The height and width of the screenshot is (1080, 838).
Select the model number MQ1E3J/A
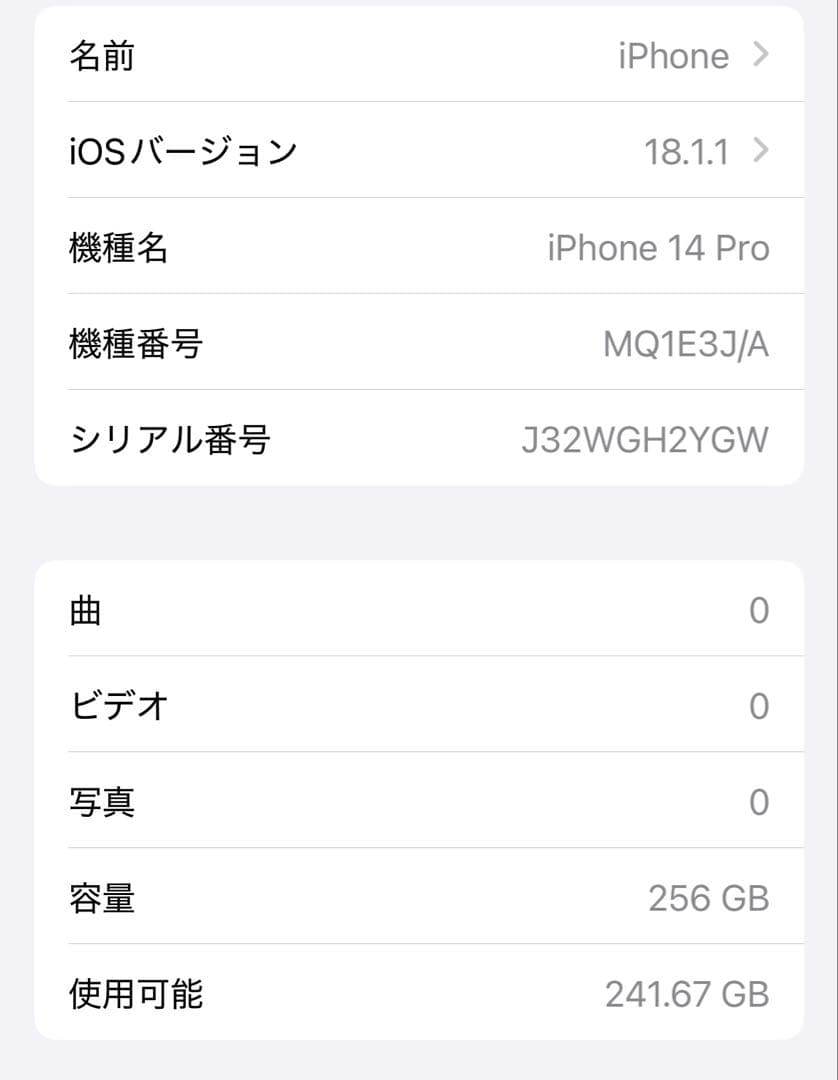(x=686, y=343)
